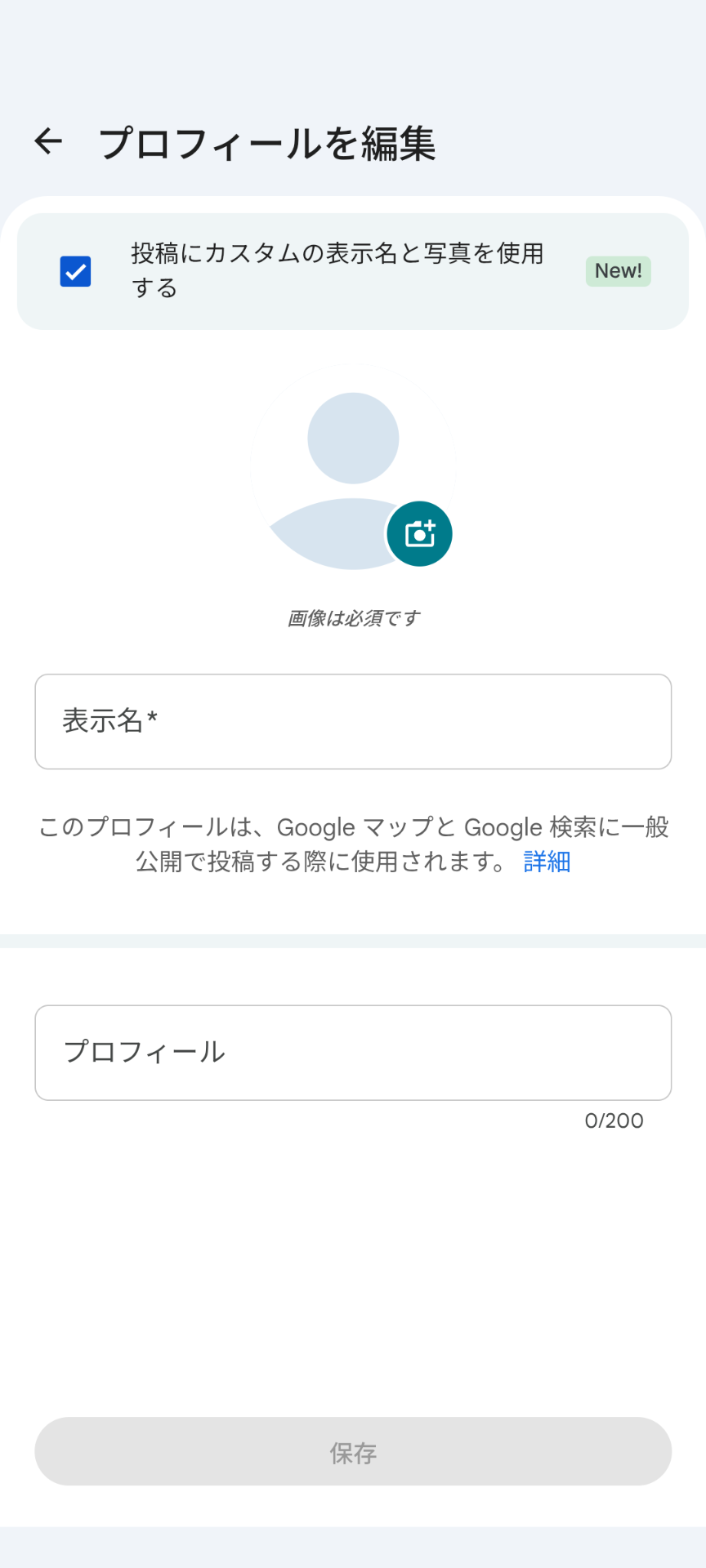This screenshot has width=706, height=1568.
Task: Open the 詳細 link for more information
Action: coord(545,862)
